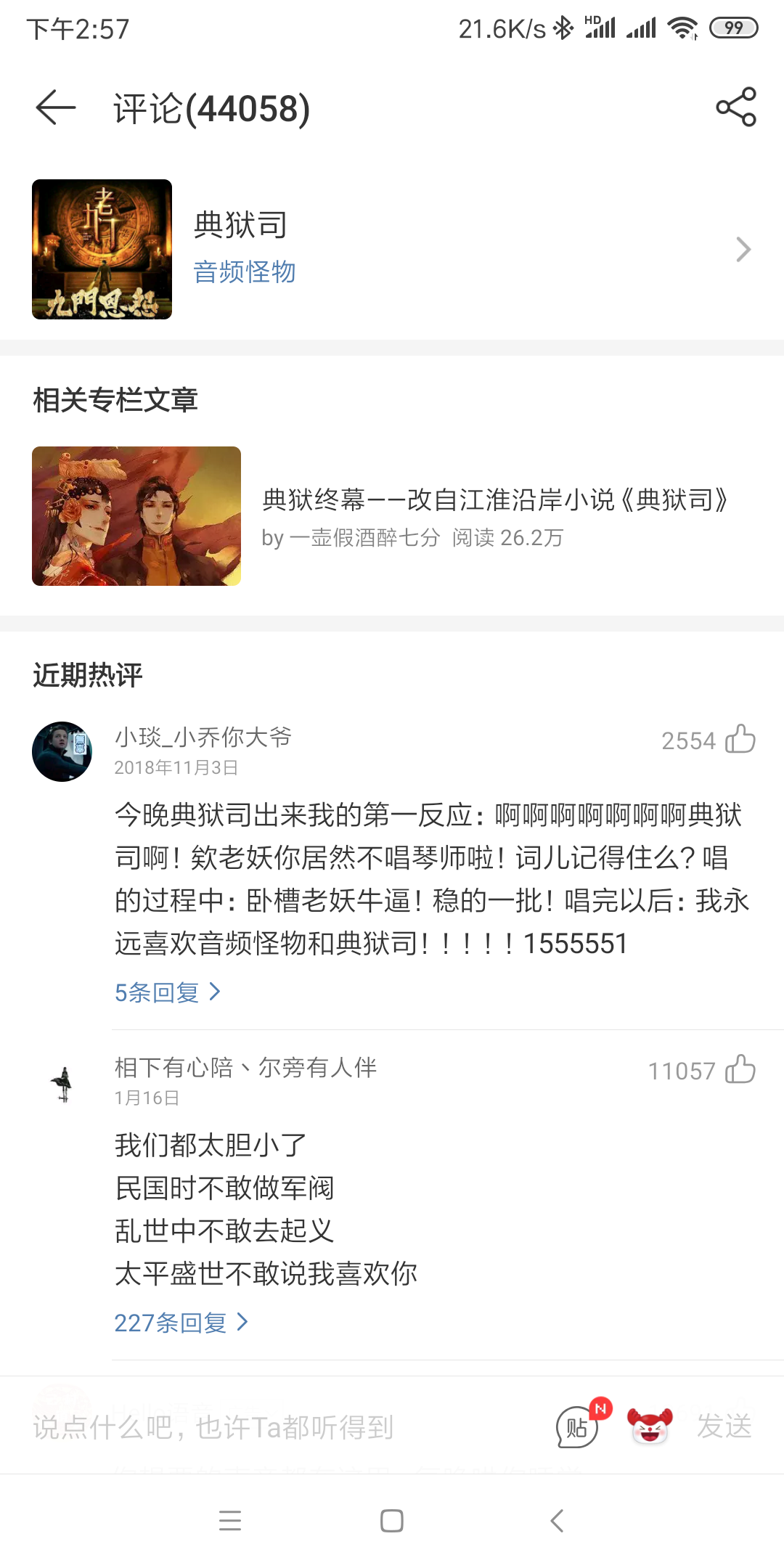The width and height of the screenshot is (784, 1568).
Task: Go back from the comments page
Action: 55,108
